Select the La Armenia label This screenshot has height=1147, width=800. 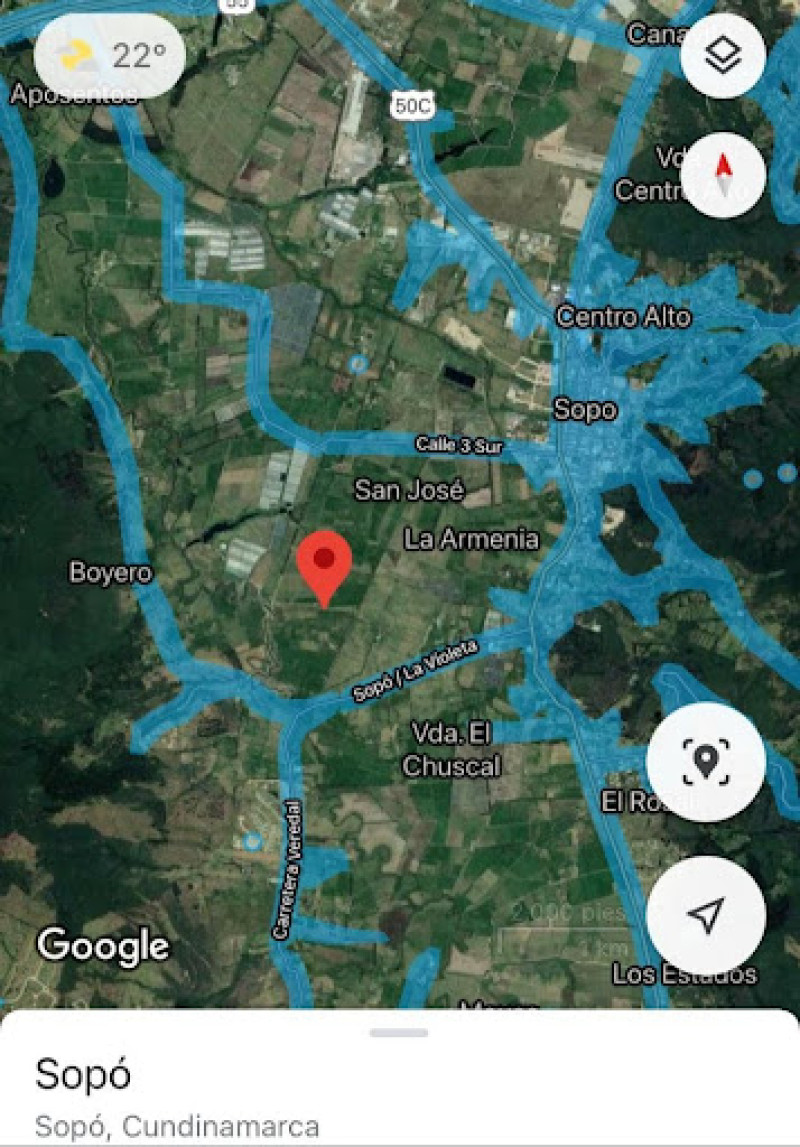tap(471, 539)
